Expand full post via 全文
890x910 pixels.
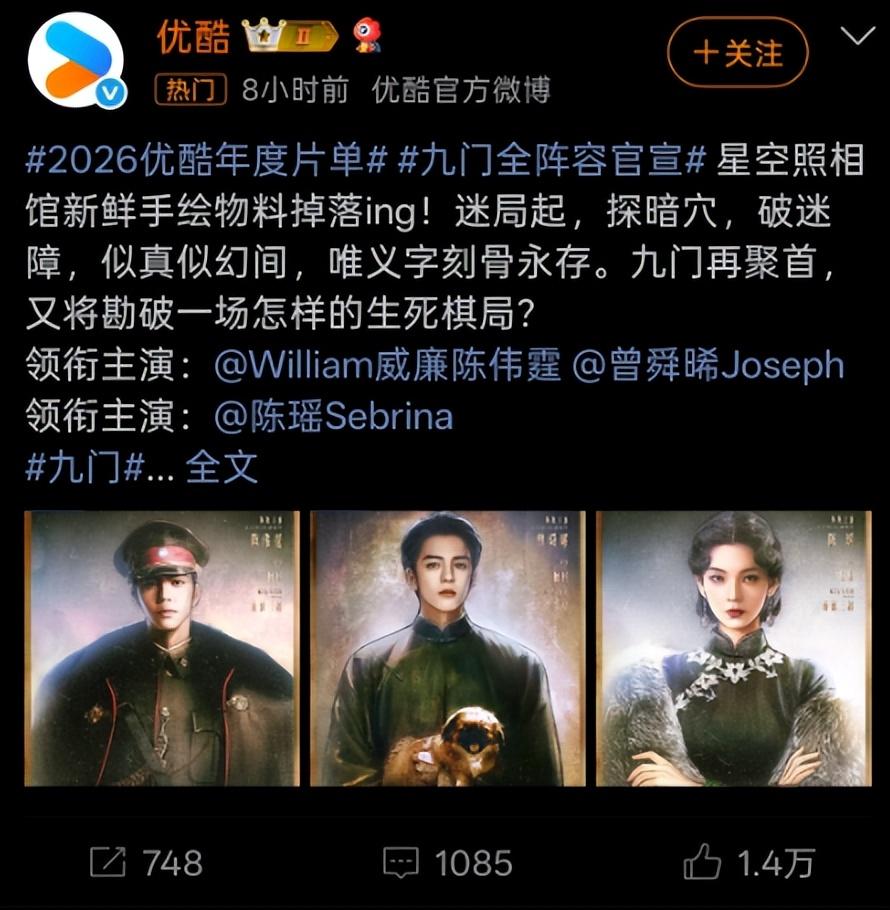coord(221,467)
